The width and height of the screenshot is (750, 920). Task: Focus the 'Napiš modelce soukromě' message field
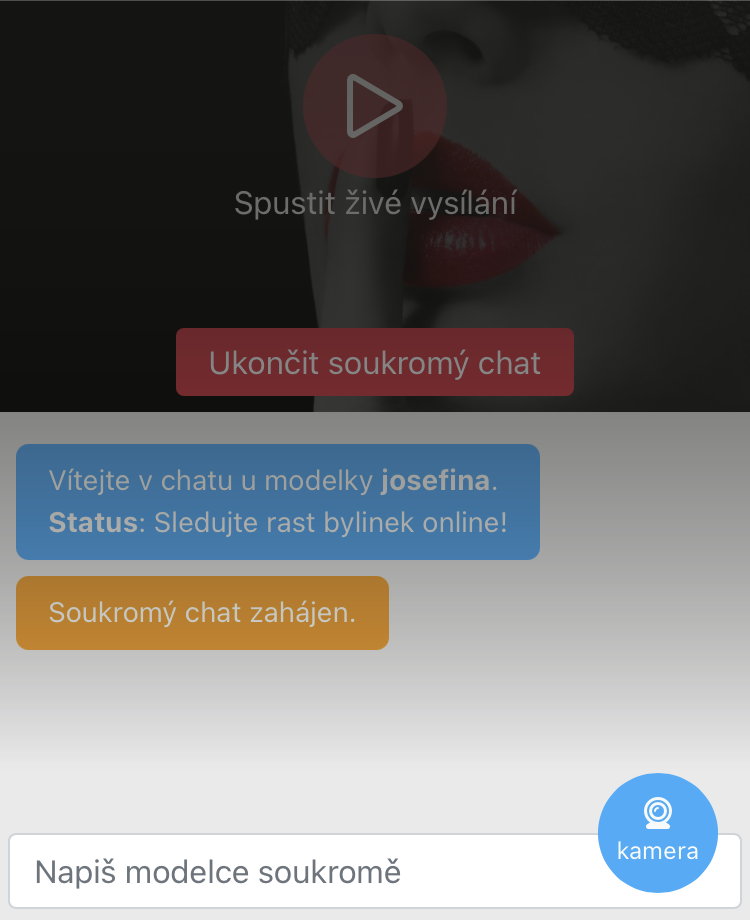(x=300, y=872)
